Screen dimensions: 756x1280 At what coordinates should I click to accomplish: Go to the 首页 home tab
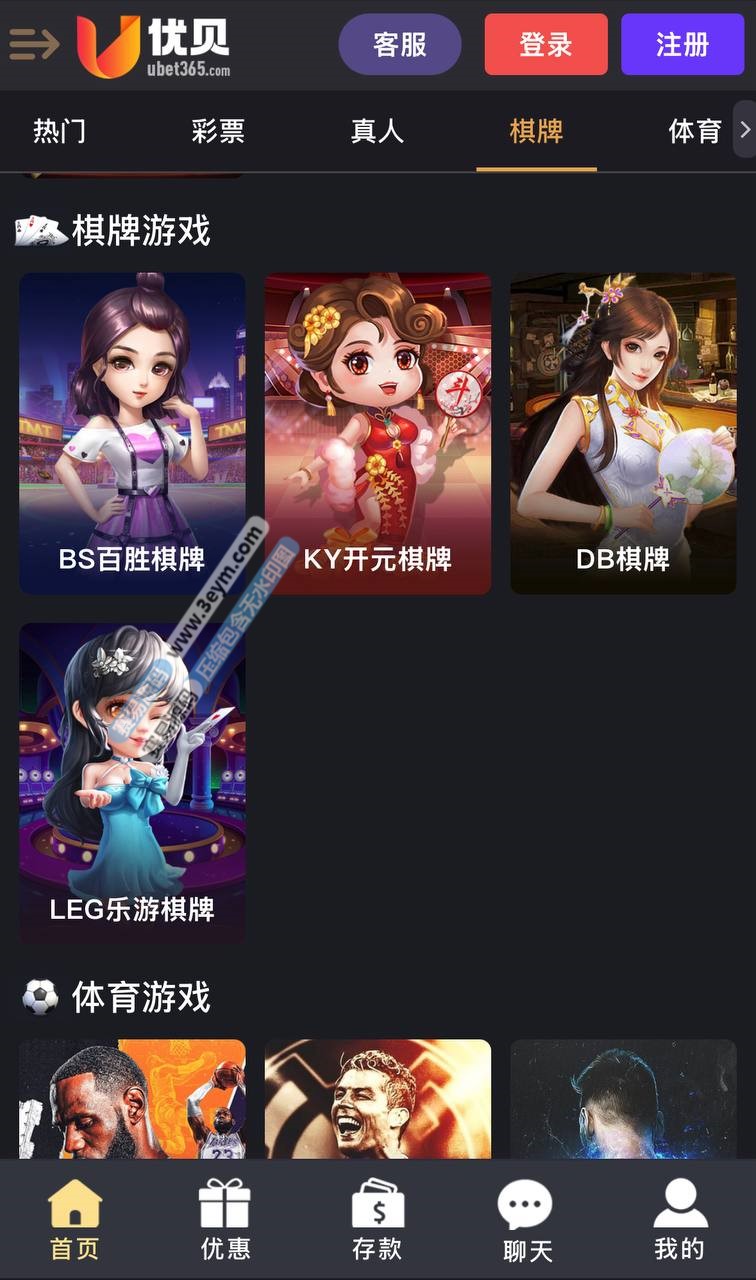pyautogui.click(x=75, y=1219)
